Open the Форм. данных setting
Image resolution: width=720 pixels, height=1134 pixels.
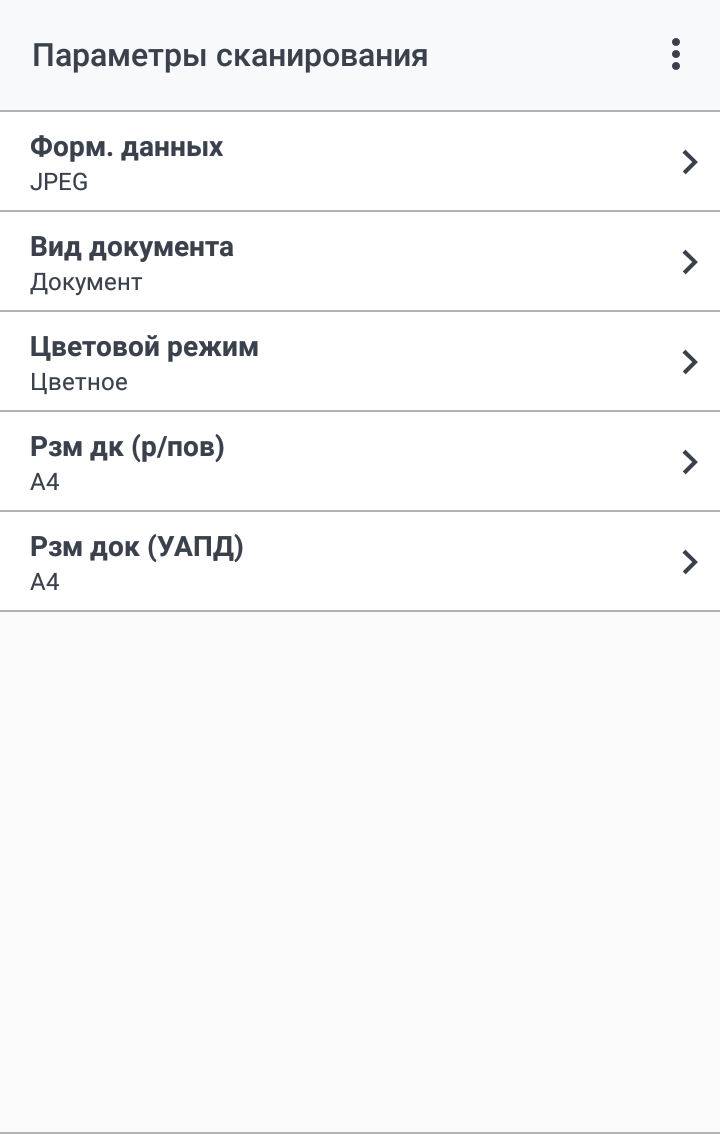[360, 162]
